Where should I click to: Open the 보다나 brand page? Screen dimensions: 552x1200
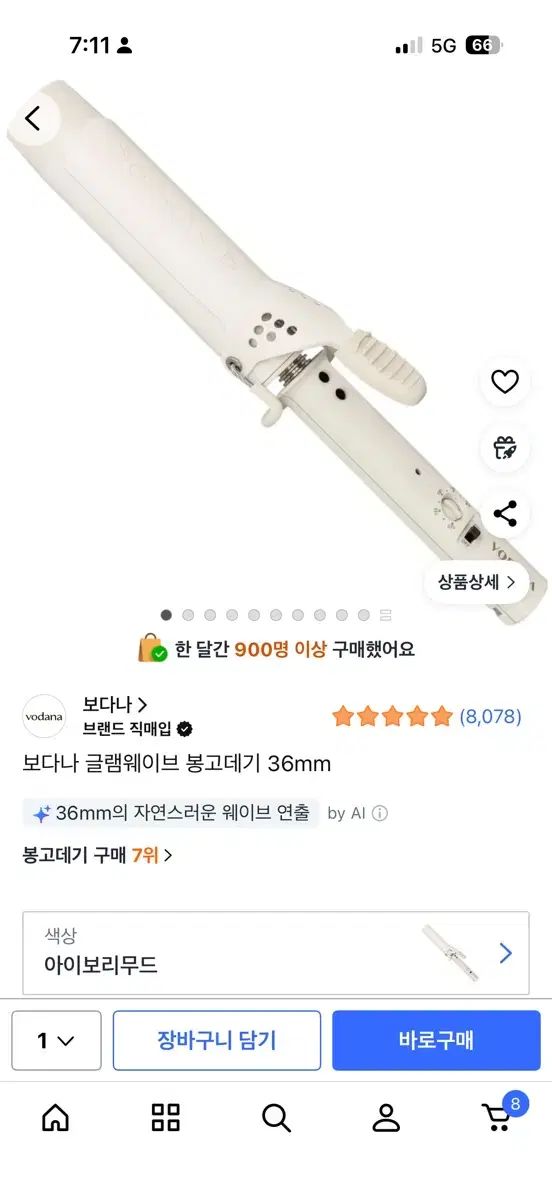point(115,704)
